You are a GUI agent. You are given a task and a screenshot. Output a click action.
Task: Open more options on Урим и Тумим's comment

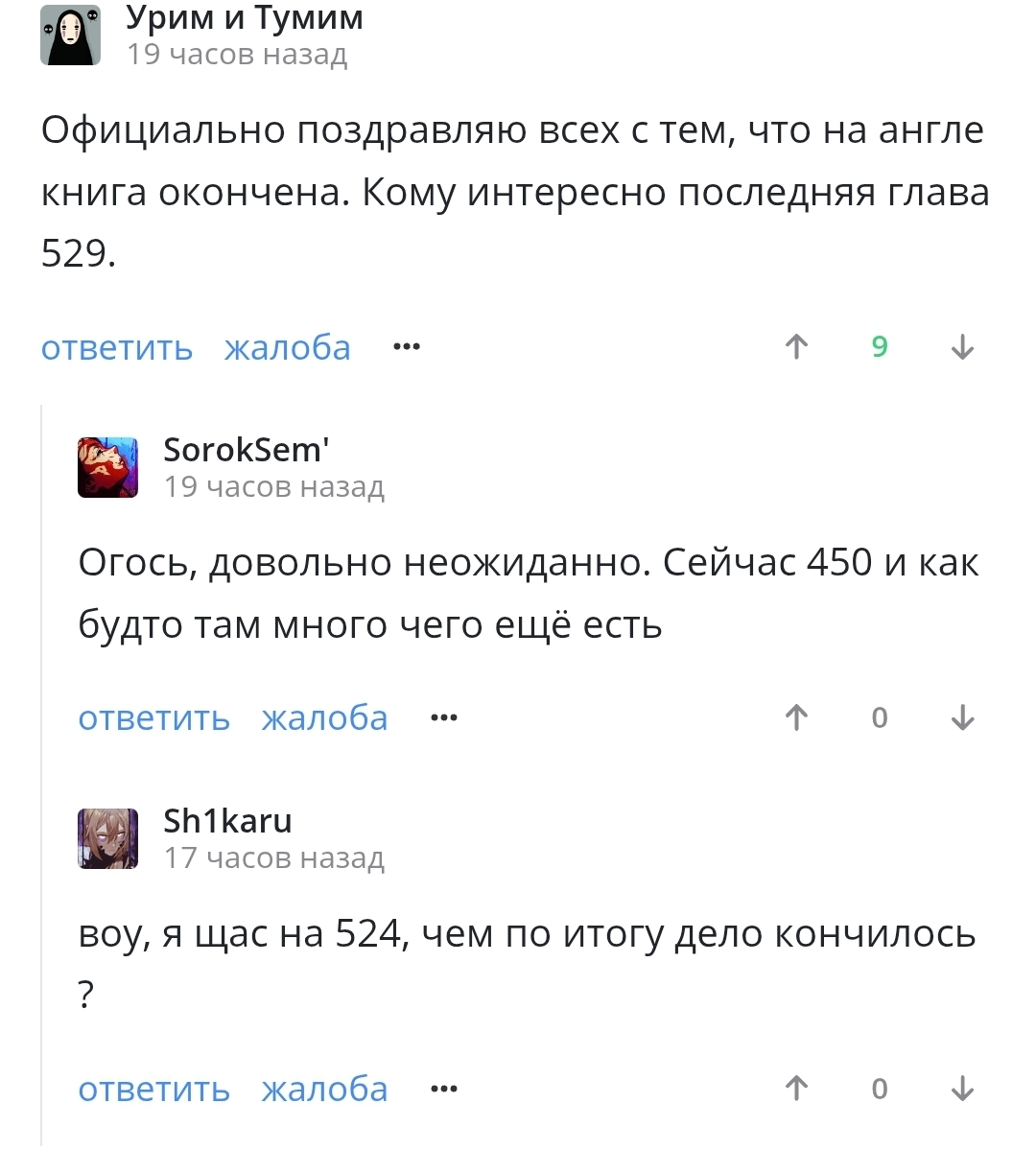pos(407,347)
